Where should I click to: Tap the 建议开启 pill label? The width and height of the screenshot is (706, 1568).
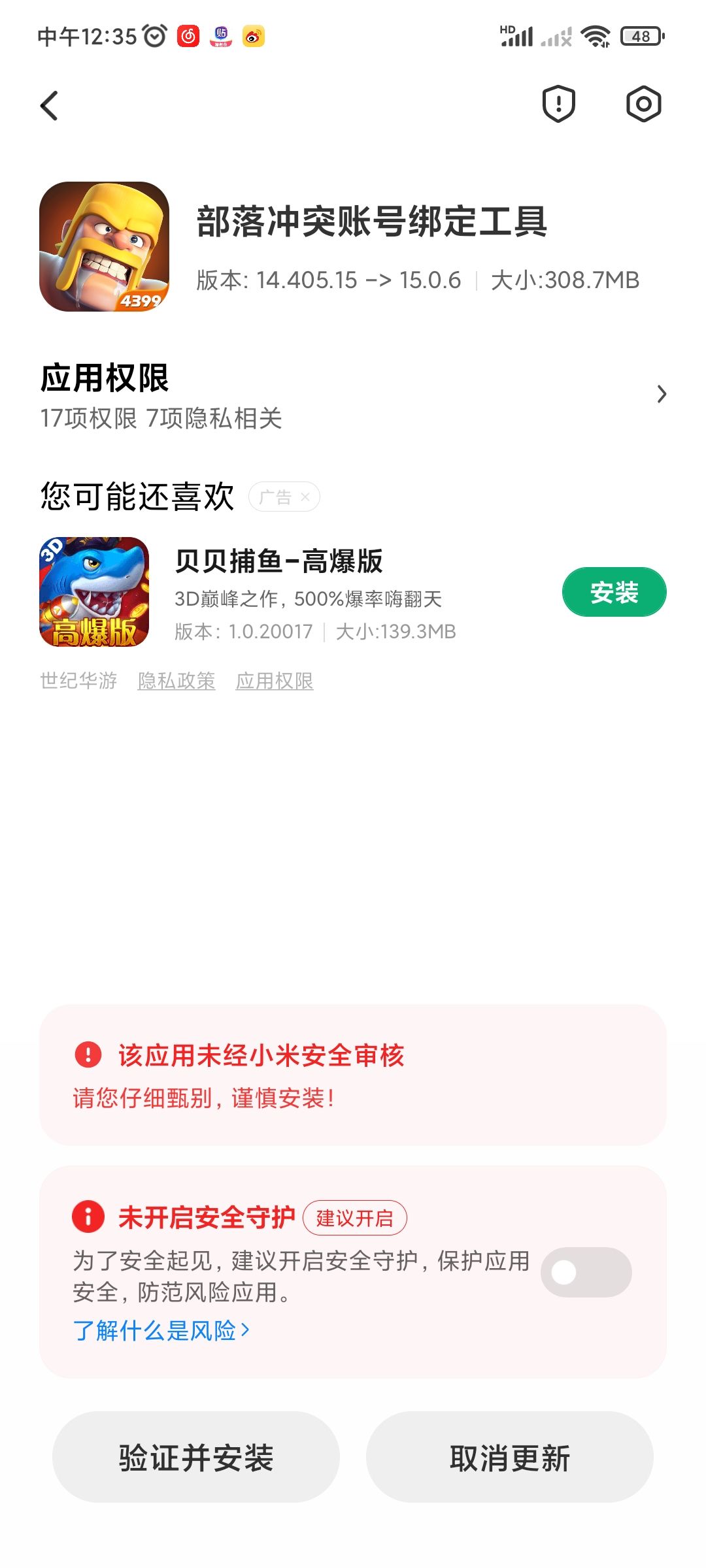pyautogui.click(x=357, y=1218)
